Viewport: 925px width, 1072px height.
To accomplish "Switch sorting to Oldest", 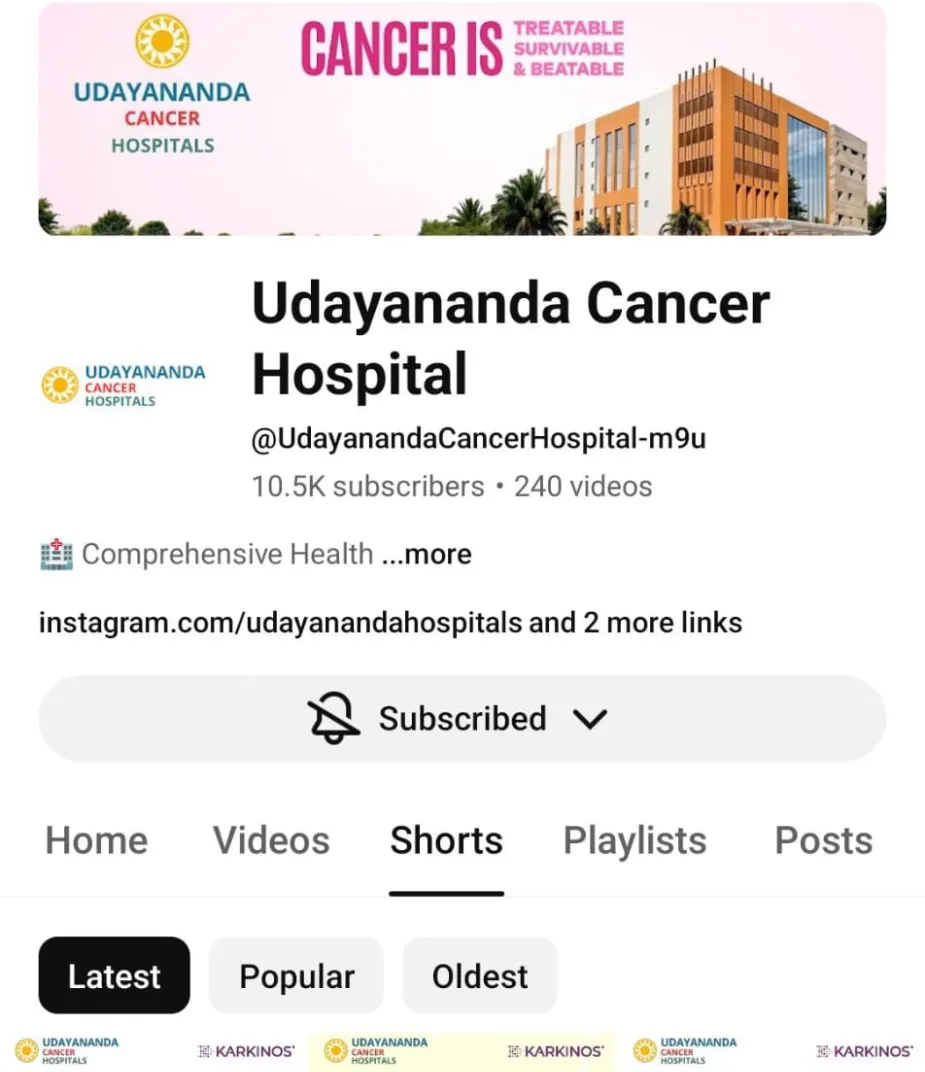I will coord(479,975).
